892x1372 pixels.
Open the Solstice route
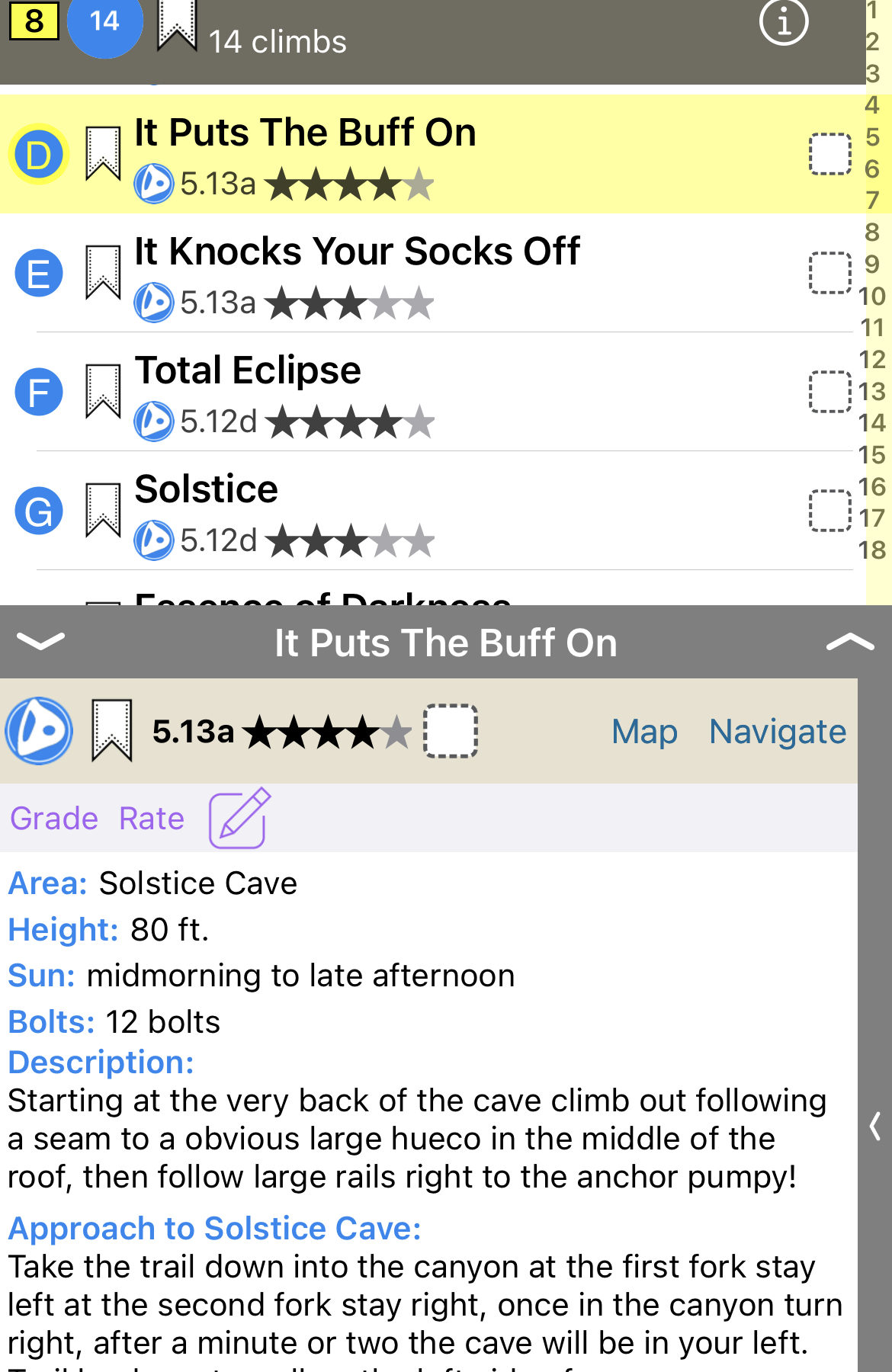coord(207,490)
